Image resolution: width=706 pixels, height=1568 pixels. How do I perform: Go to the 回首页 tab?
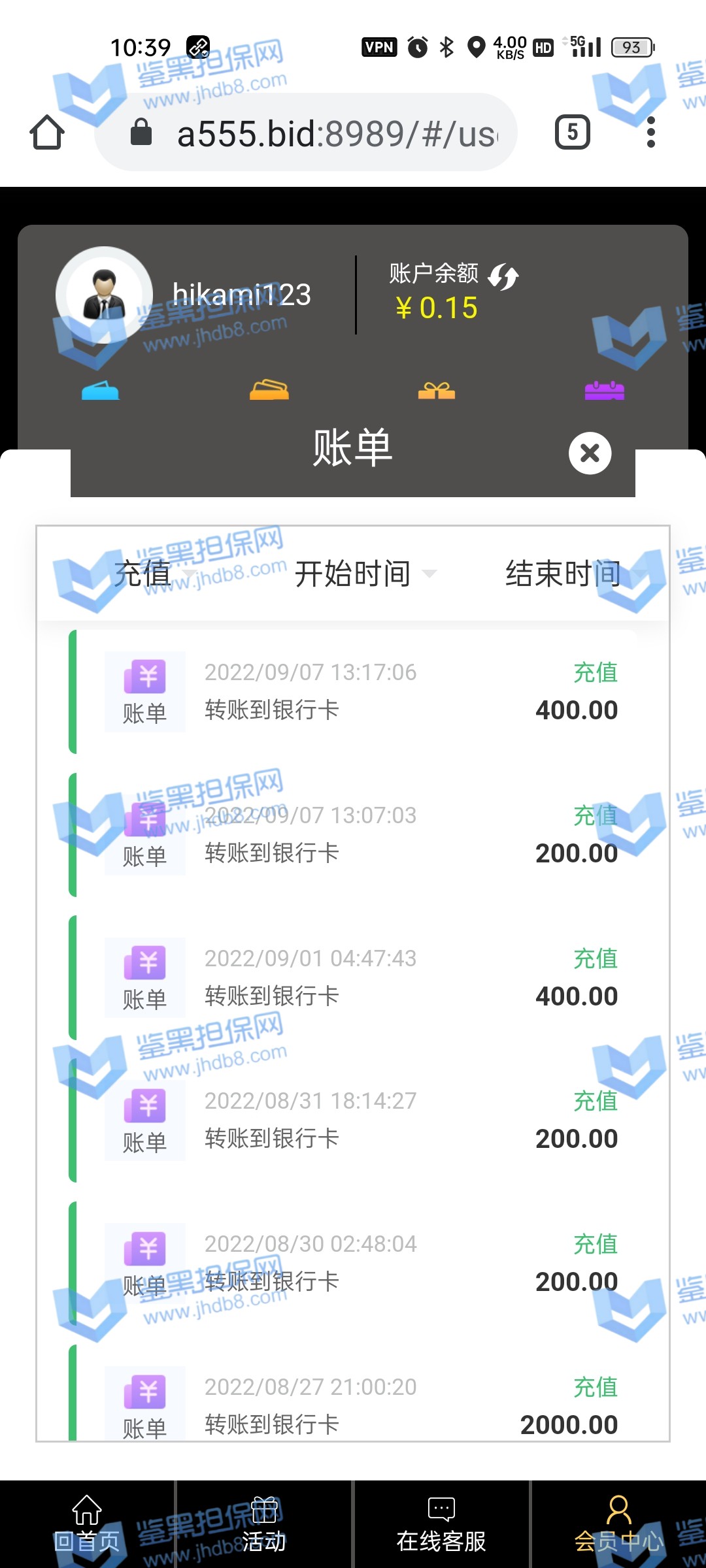pos(87,1524)
